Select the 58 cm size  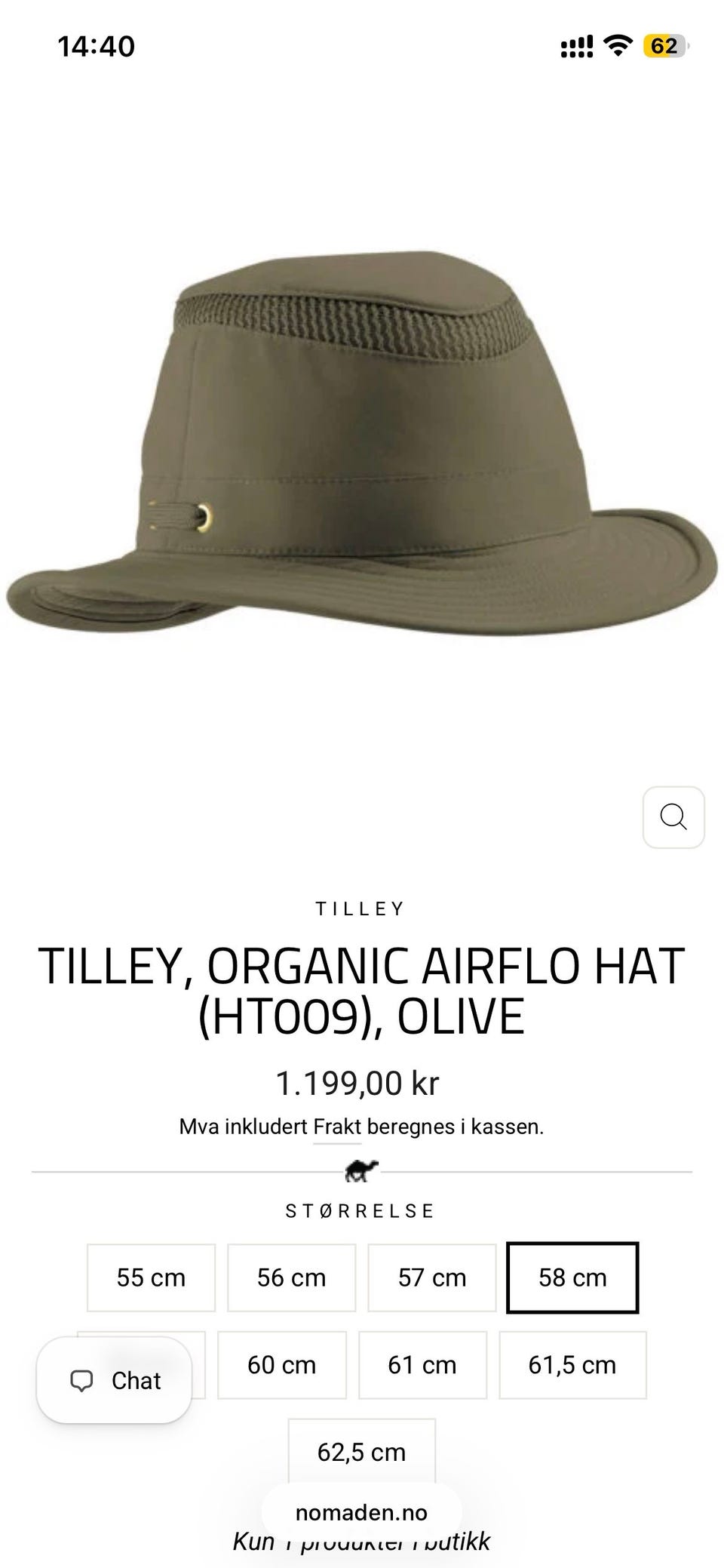[x=572, y=1277]
